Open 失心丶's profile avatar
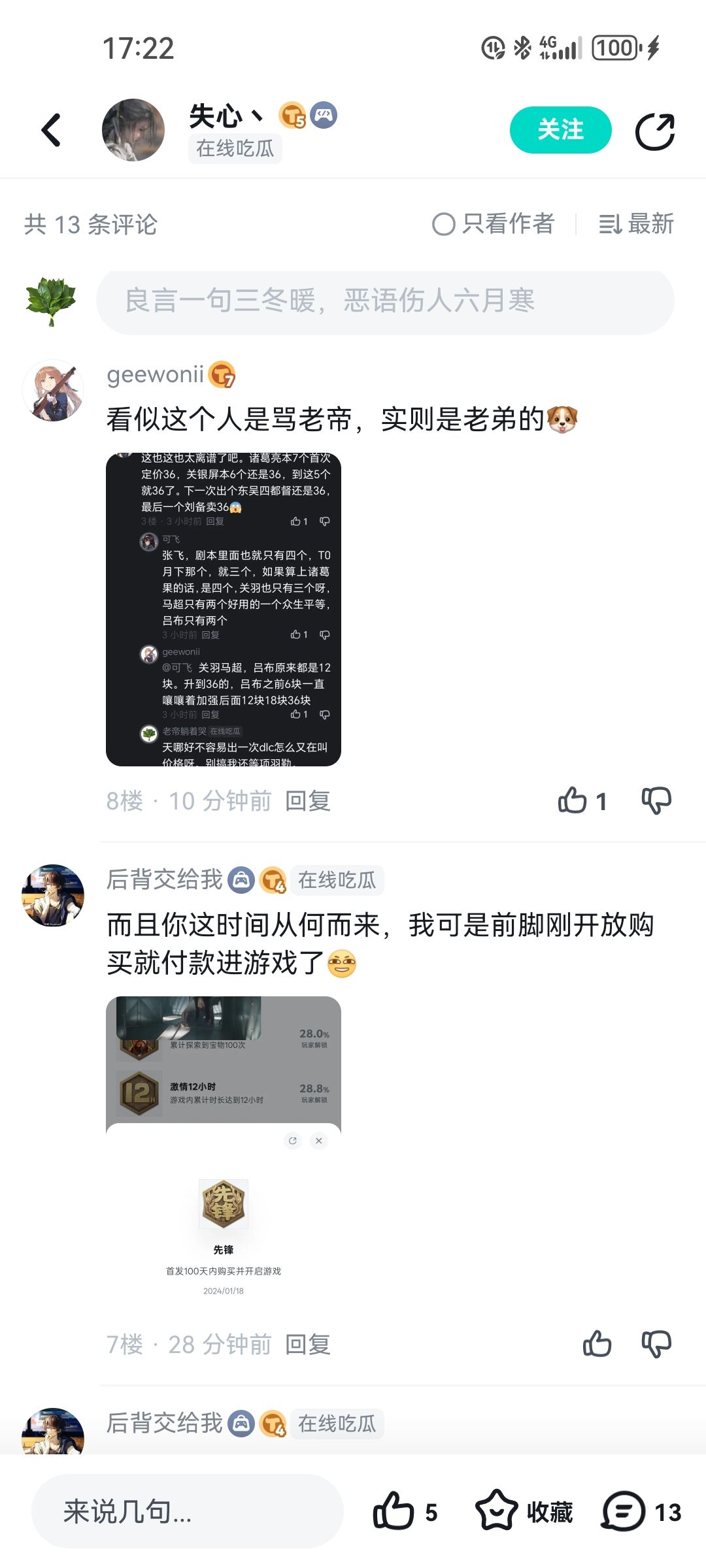The width and height of the screenshot is (706, 1568). (133, 130)
